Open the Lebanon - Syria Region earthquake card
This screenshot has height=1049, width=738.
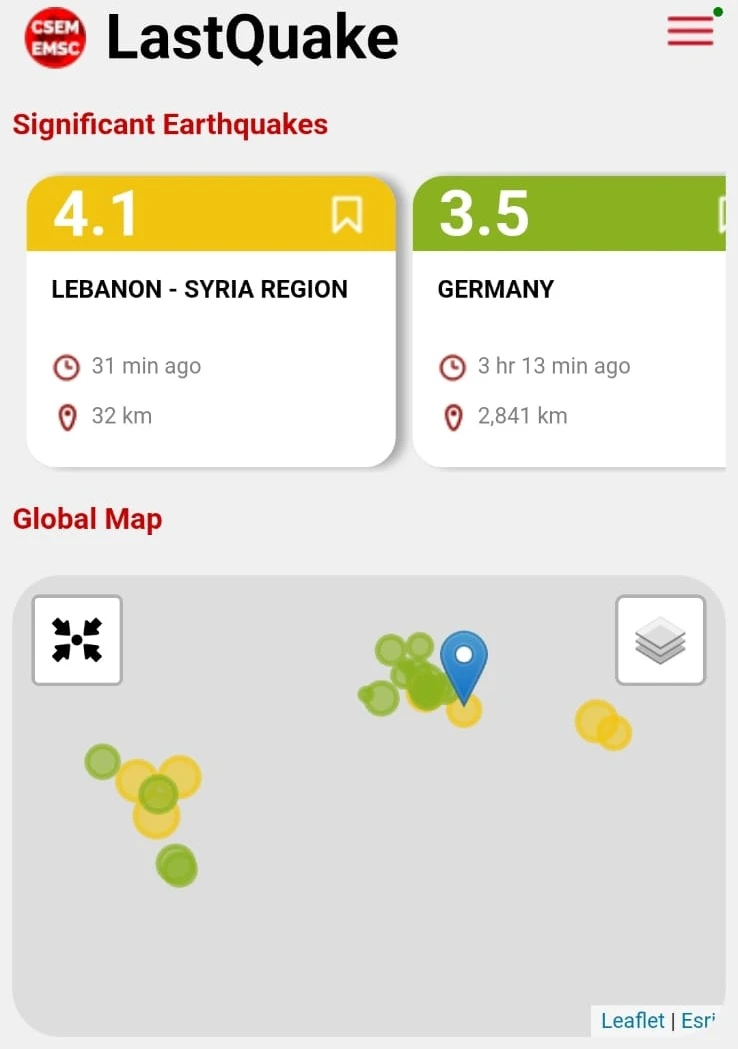click(x=211, y=321)
